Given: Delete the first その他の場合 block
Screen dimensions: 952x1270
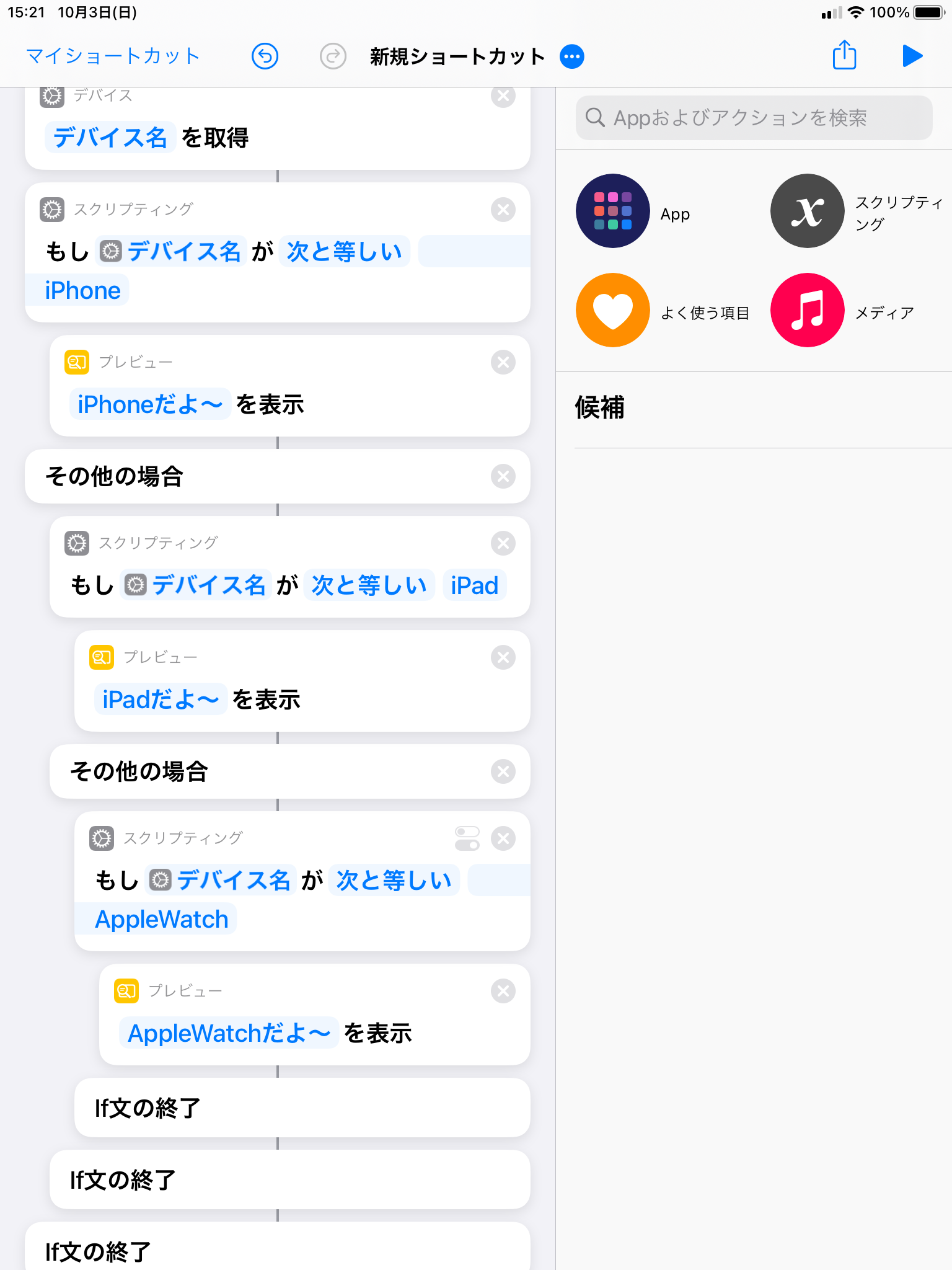Looking at the screenshot, I should 503,476.
